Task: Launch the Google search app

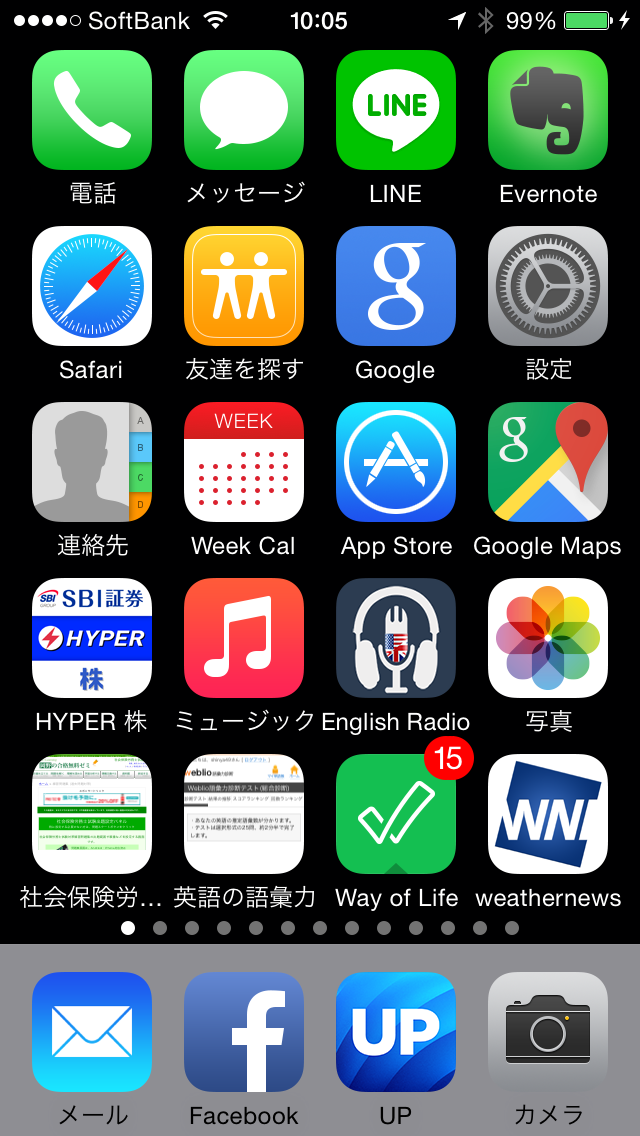Action: pos(396,286)
